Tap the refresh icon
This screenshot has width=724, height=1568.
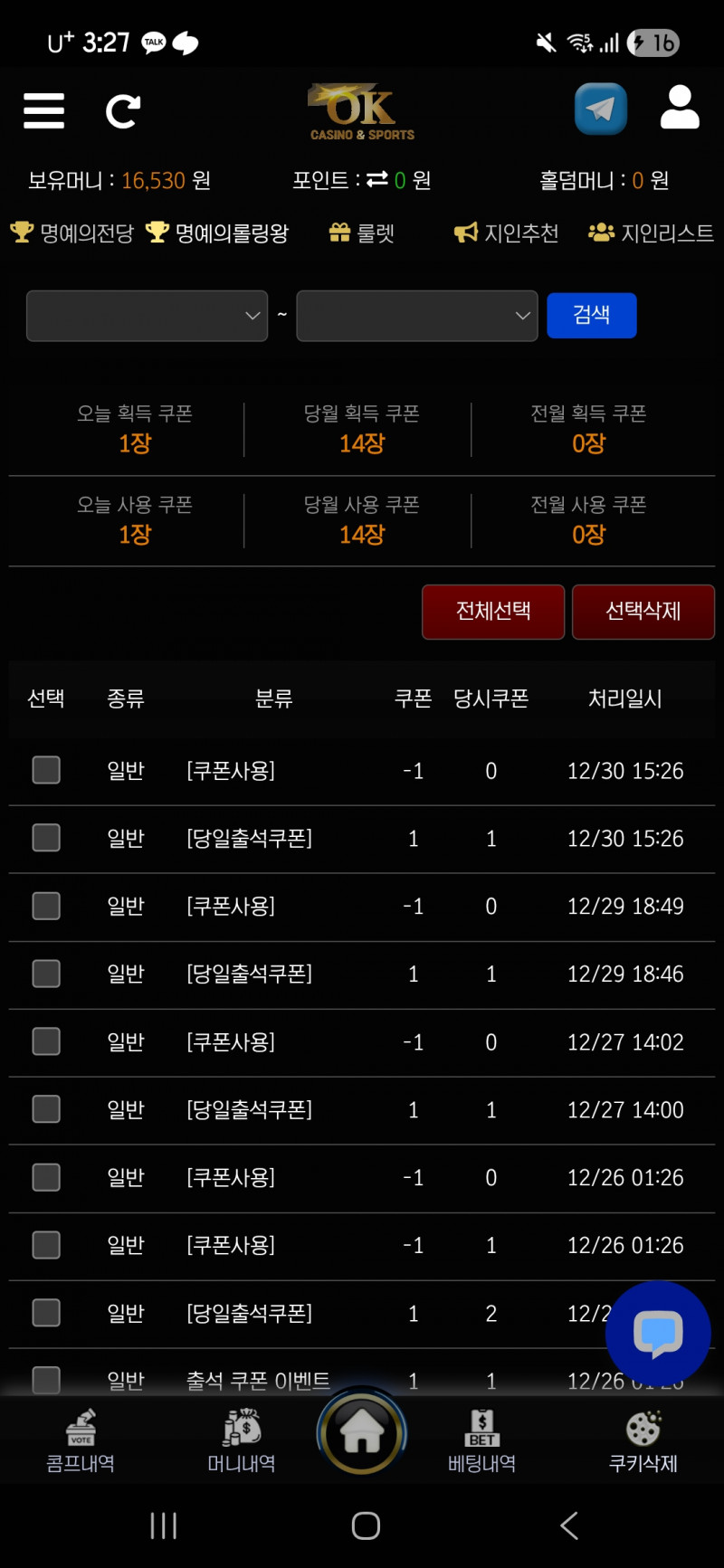[x=122, y=111]
